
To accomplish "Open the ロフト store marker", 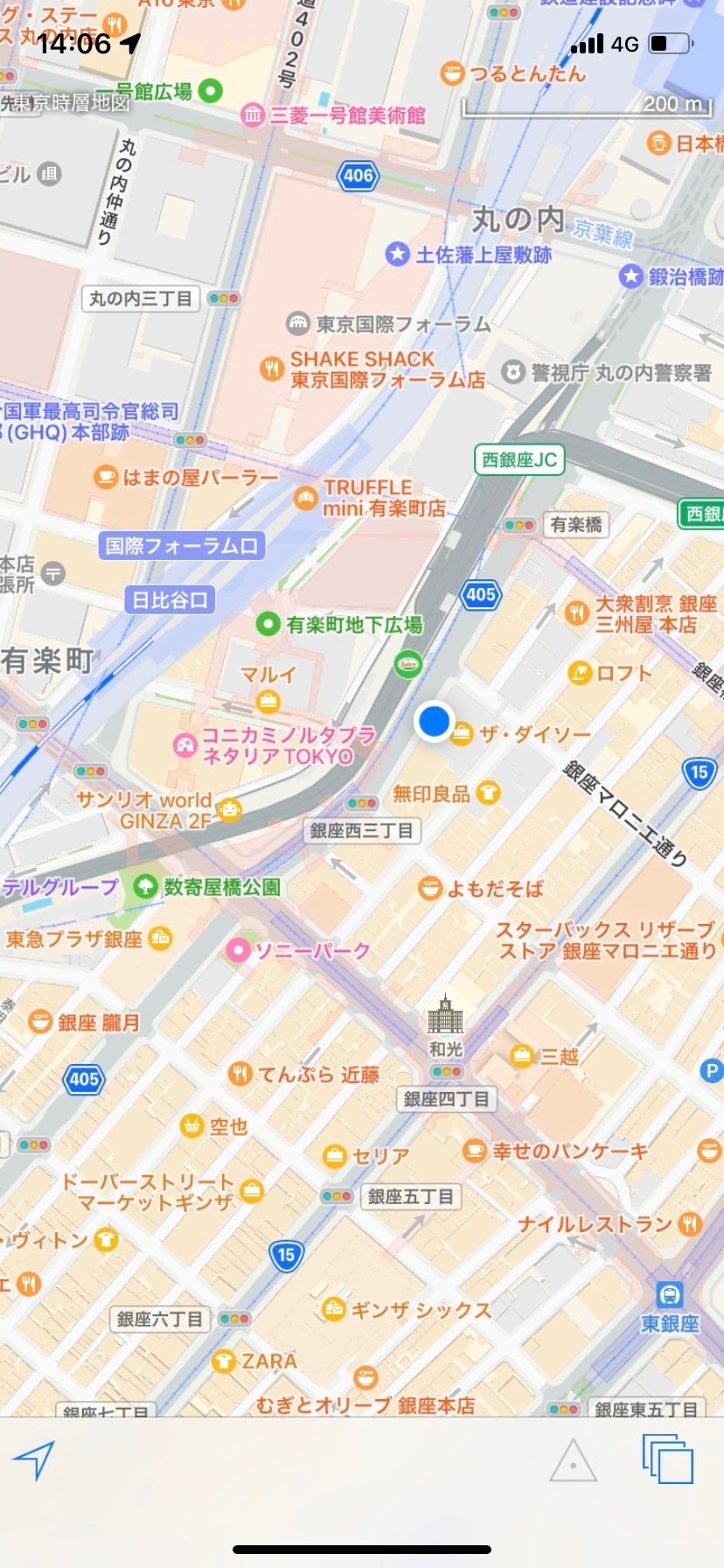I will (580, 672).
